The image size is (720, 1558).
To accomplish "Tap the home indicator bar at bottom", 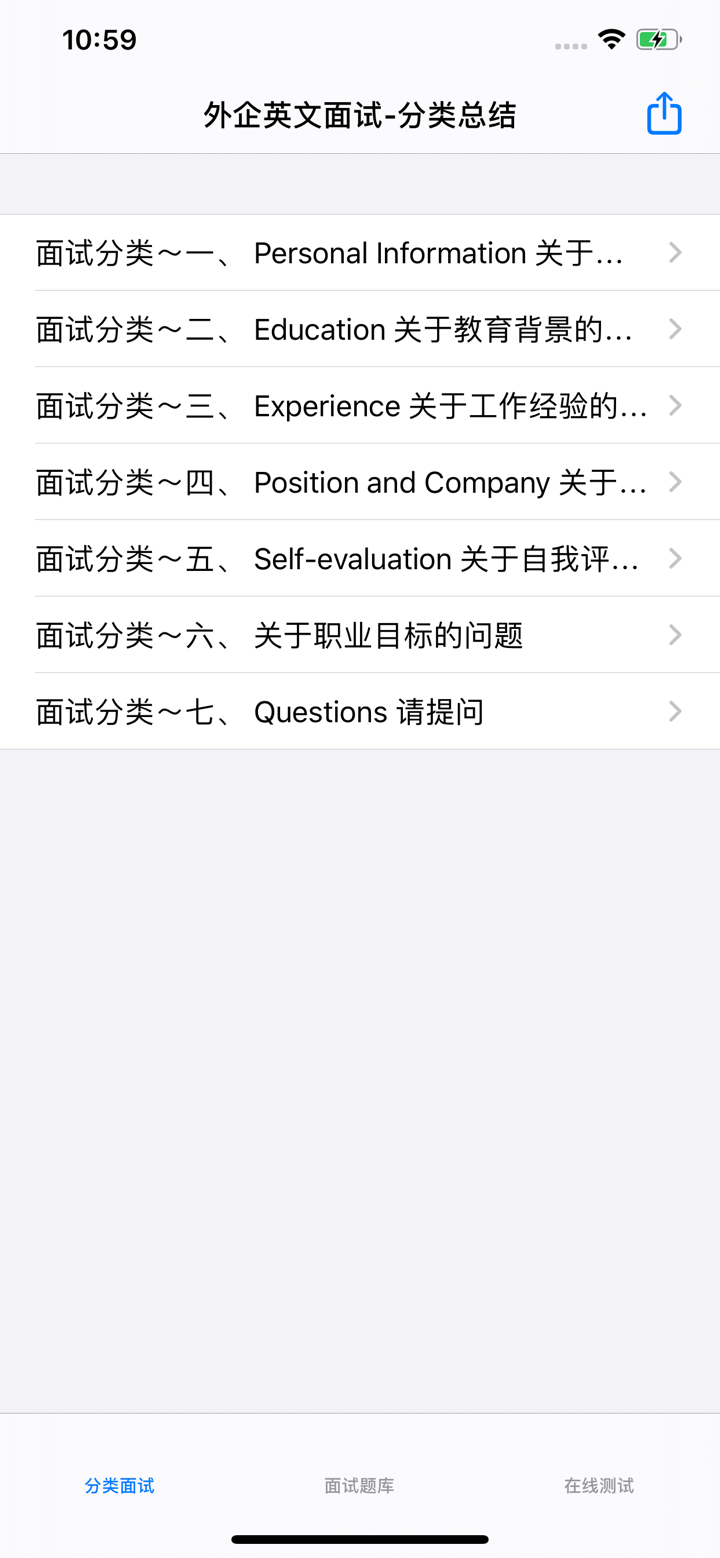I will point(360,1540).
